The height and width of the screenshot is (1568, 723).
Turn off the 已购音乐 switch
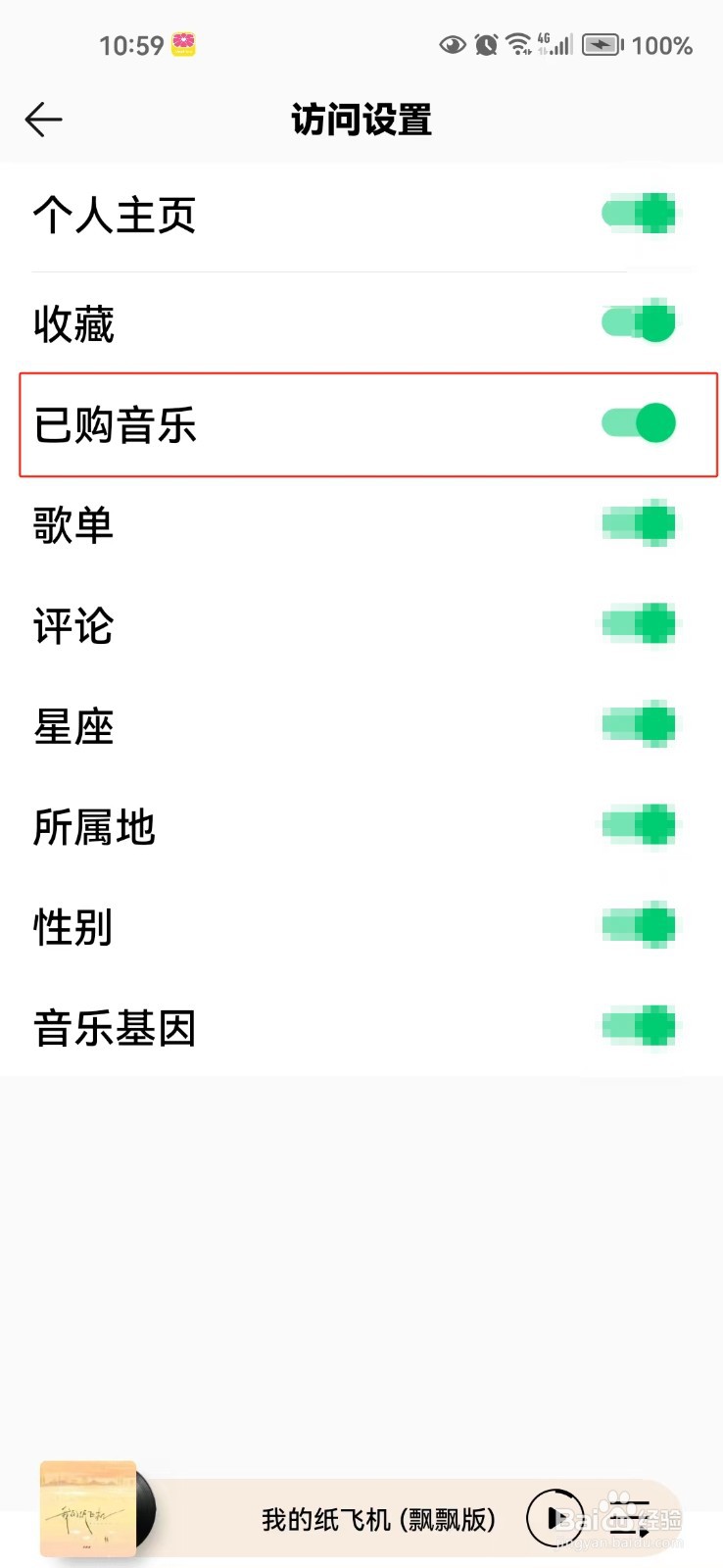click(639, 423)
